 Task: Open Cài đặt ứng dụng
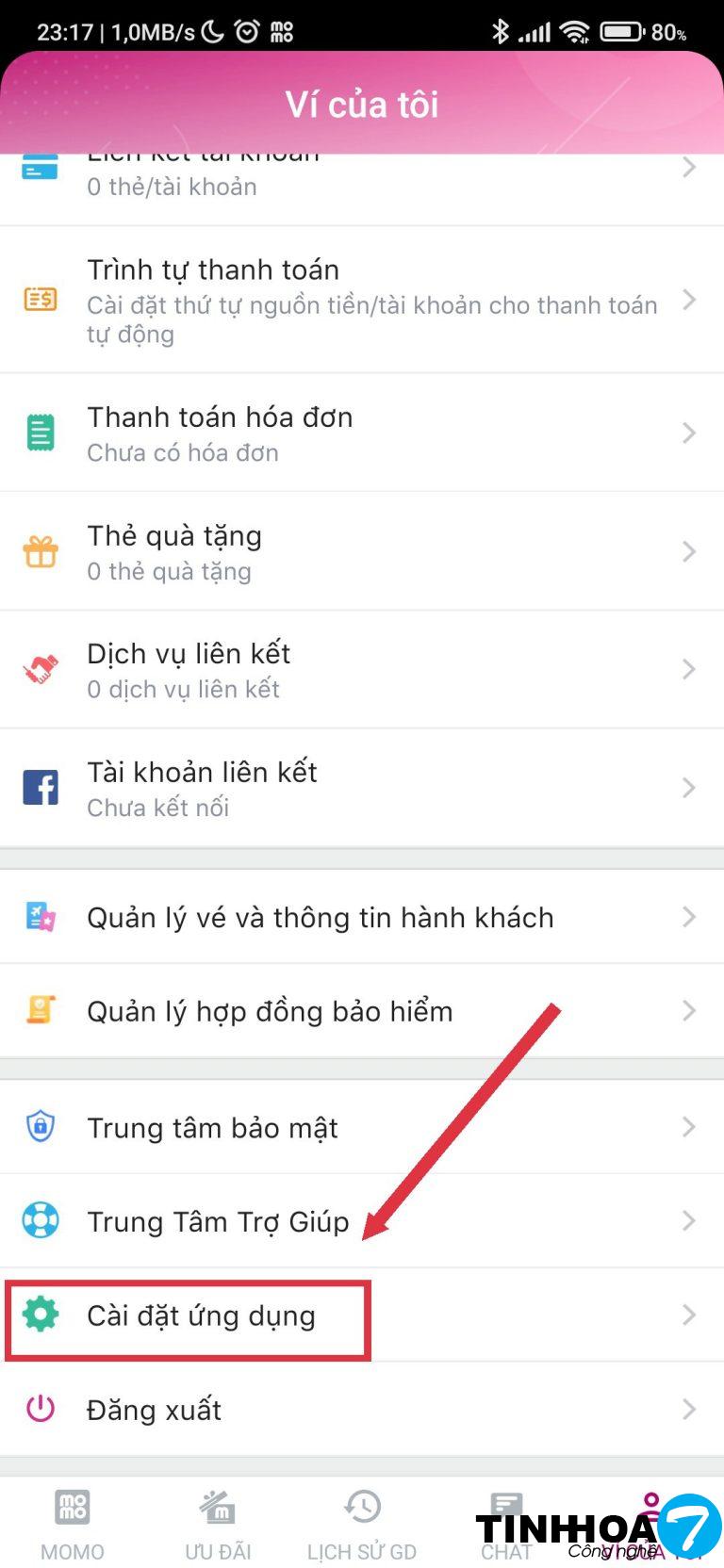(362, 1315)
